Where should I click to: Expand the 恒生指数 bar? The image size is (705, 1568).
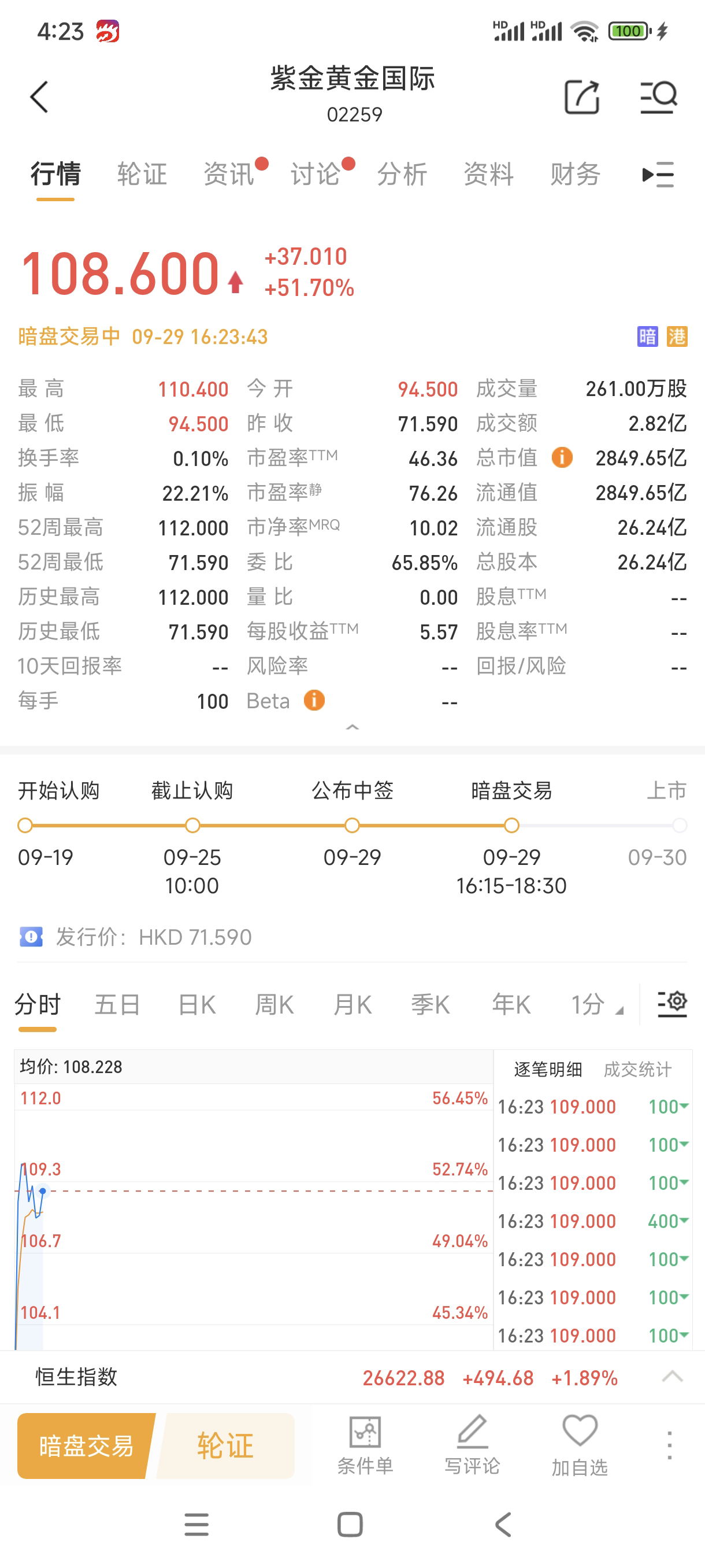point(671,1377)
